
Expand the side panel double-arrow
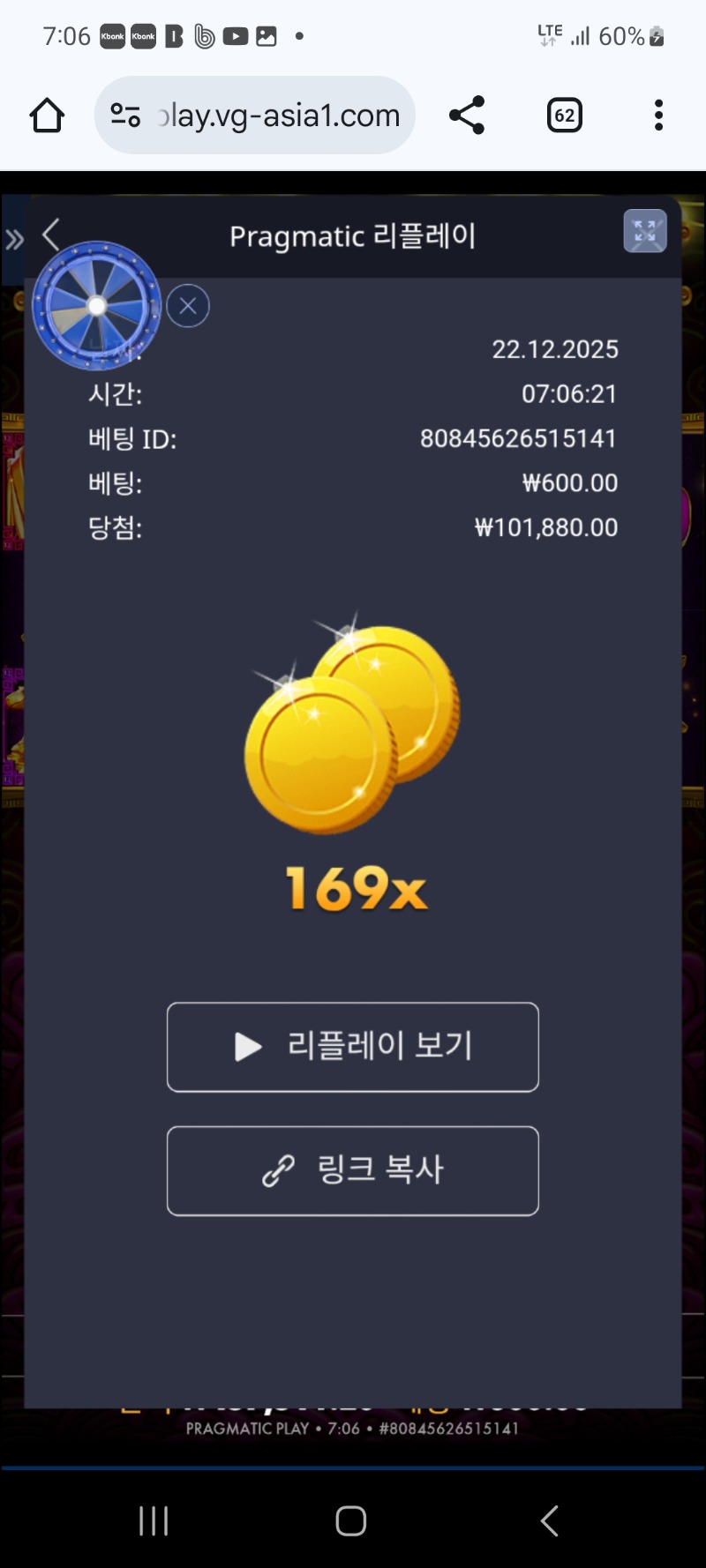click(14, 240)
